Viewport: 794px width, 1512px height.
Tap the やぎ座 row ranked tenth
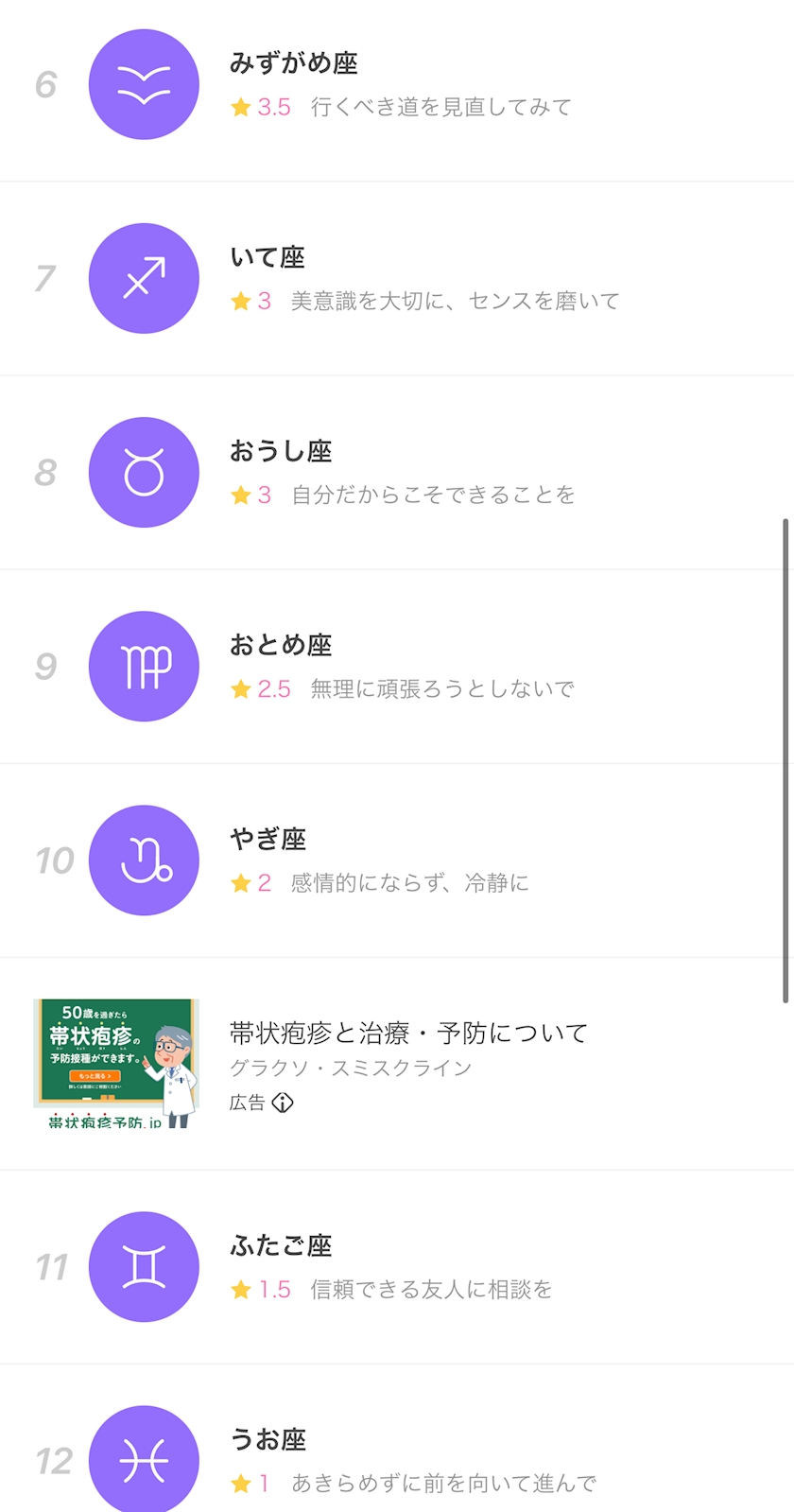[x=397, y=860]
